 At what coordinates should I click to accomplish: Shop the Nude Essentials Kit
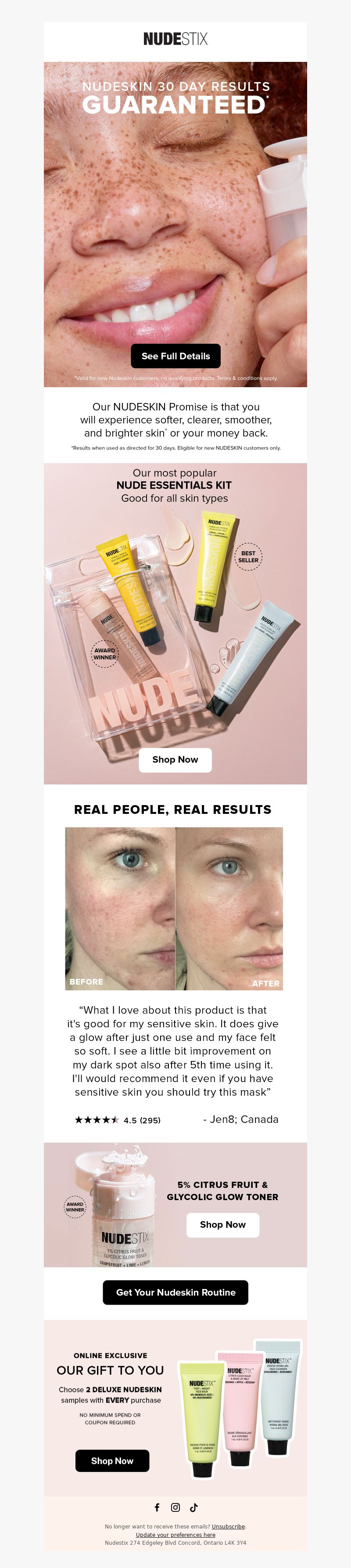175,760
